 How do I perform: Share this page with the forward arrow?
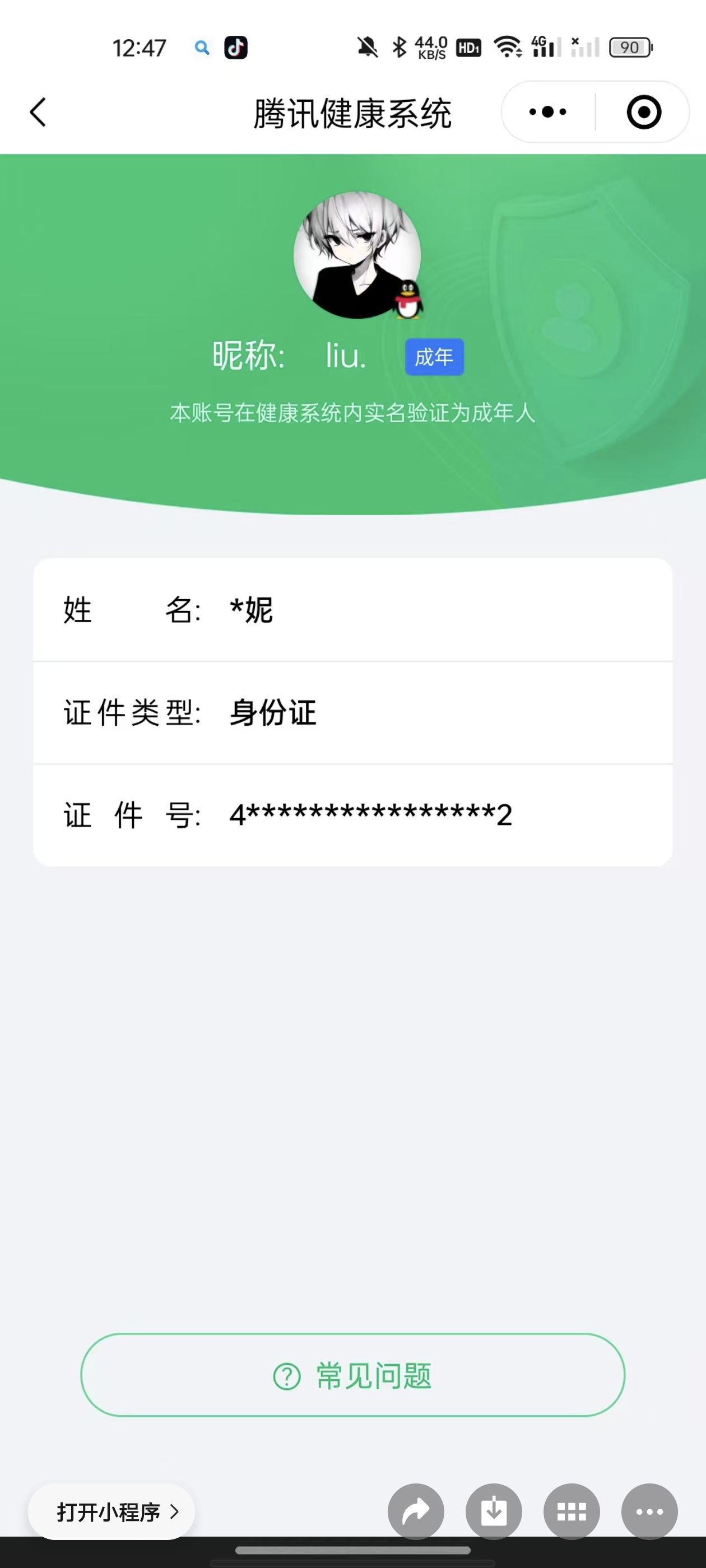tap(416, 1512)
